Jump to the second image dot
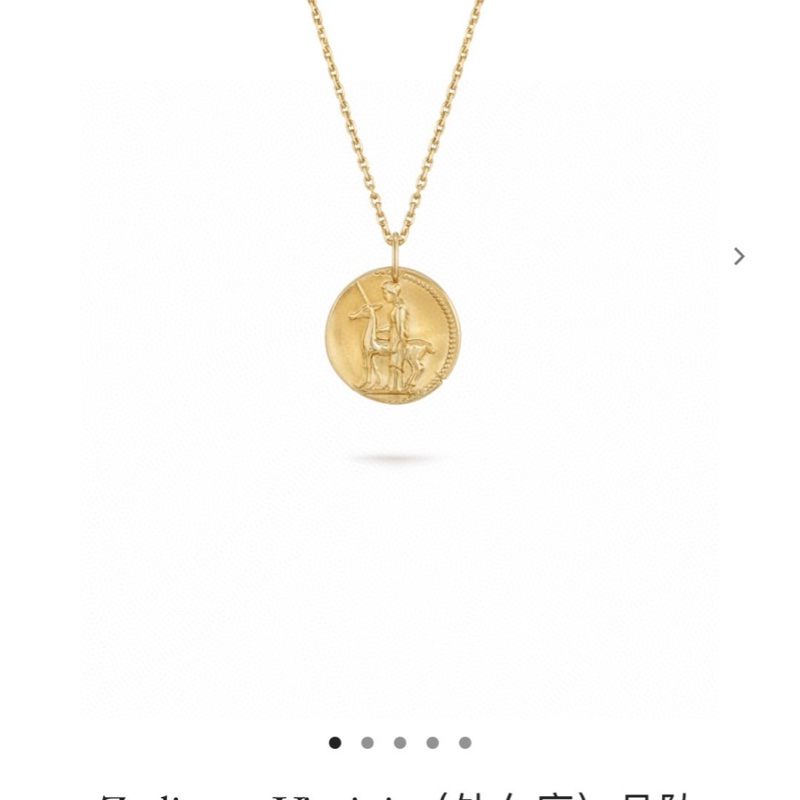 [367, 742]
